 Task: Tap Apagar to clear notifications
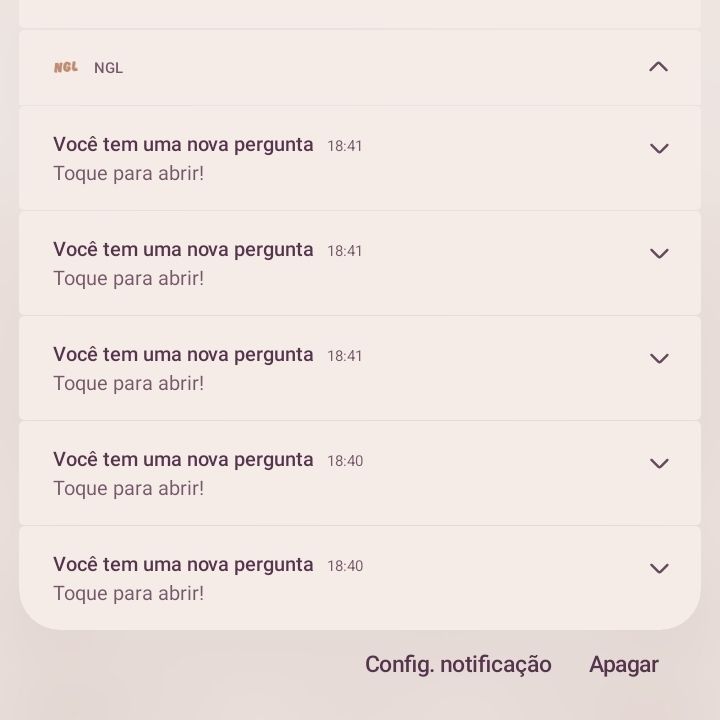click(624, 664)
